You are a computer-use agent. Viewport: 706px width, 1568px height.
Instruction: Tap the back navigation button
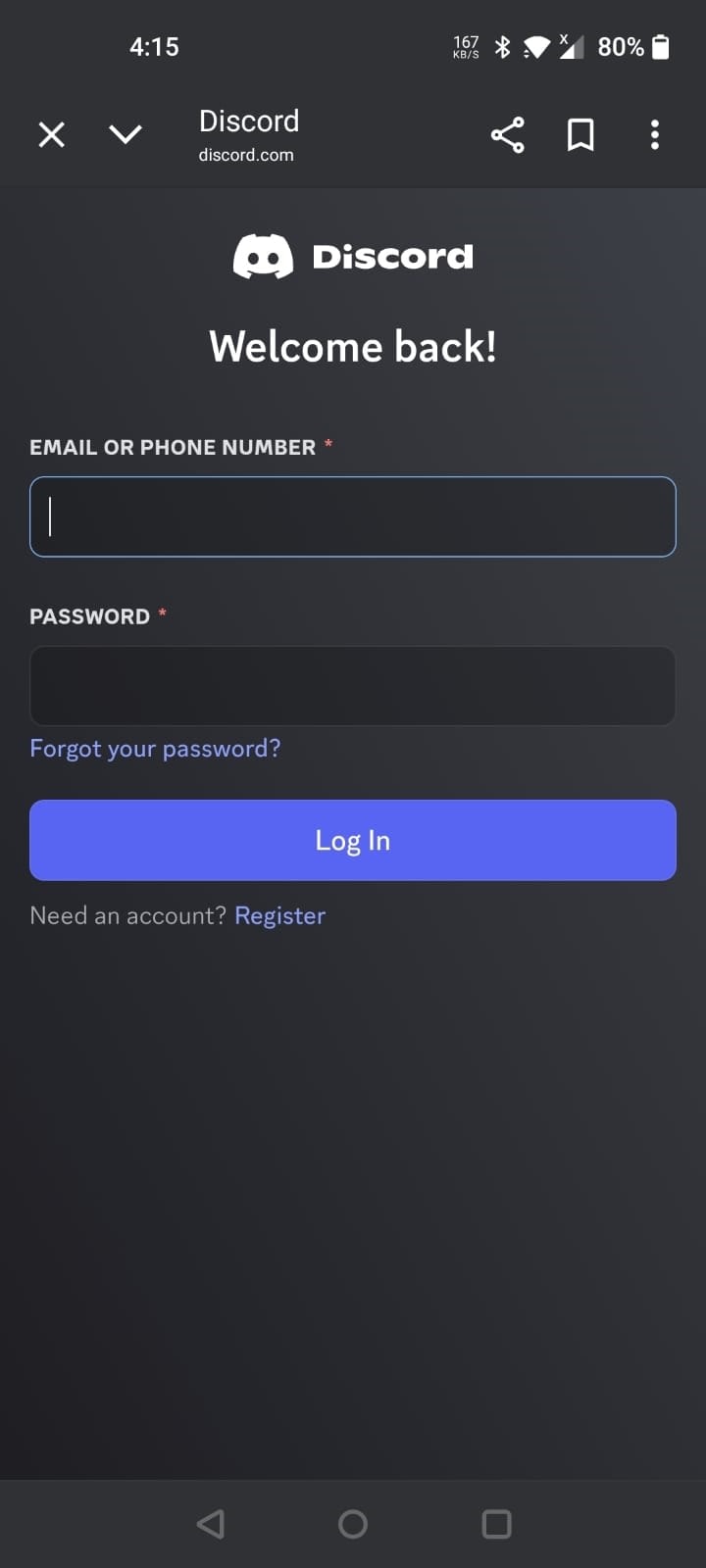click(x=210, y=1524)
